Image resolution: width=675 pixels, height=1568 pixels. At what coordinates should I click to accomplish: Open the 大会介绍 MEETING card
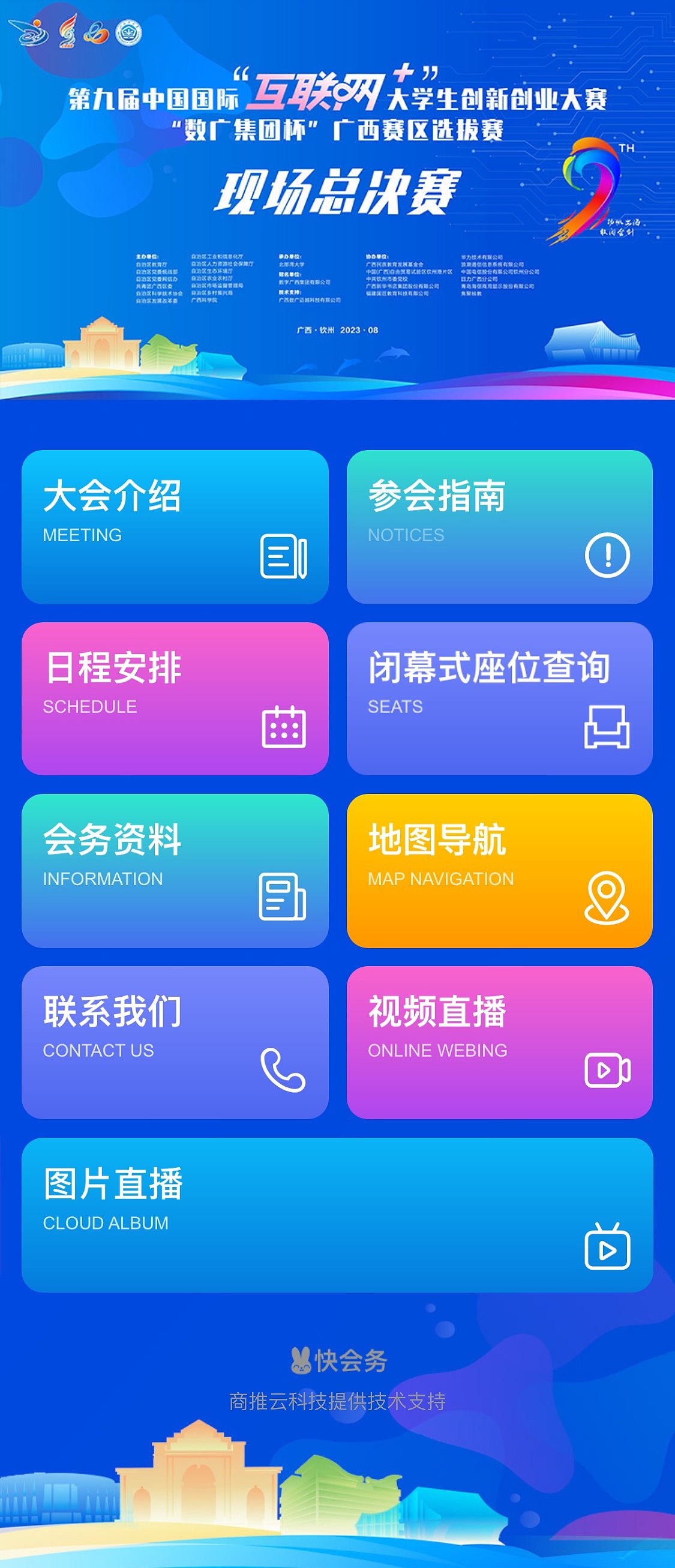pos(175,527)
